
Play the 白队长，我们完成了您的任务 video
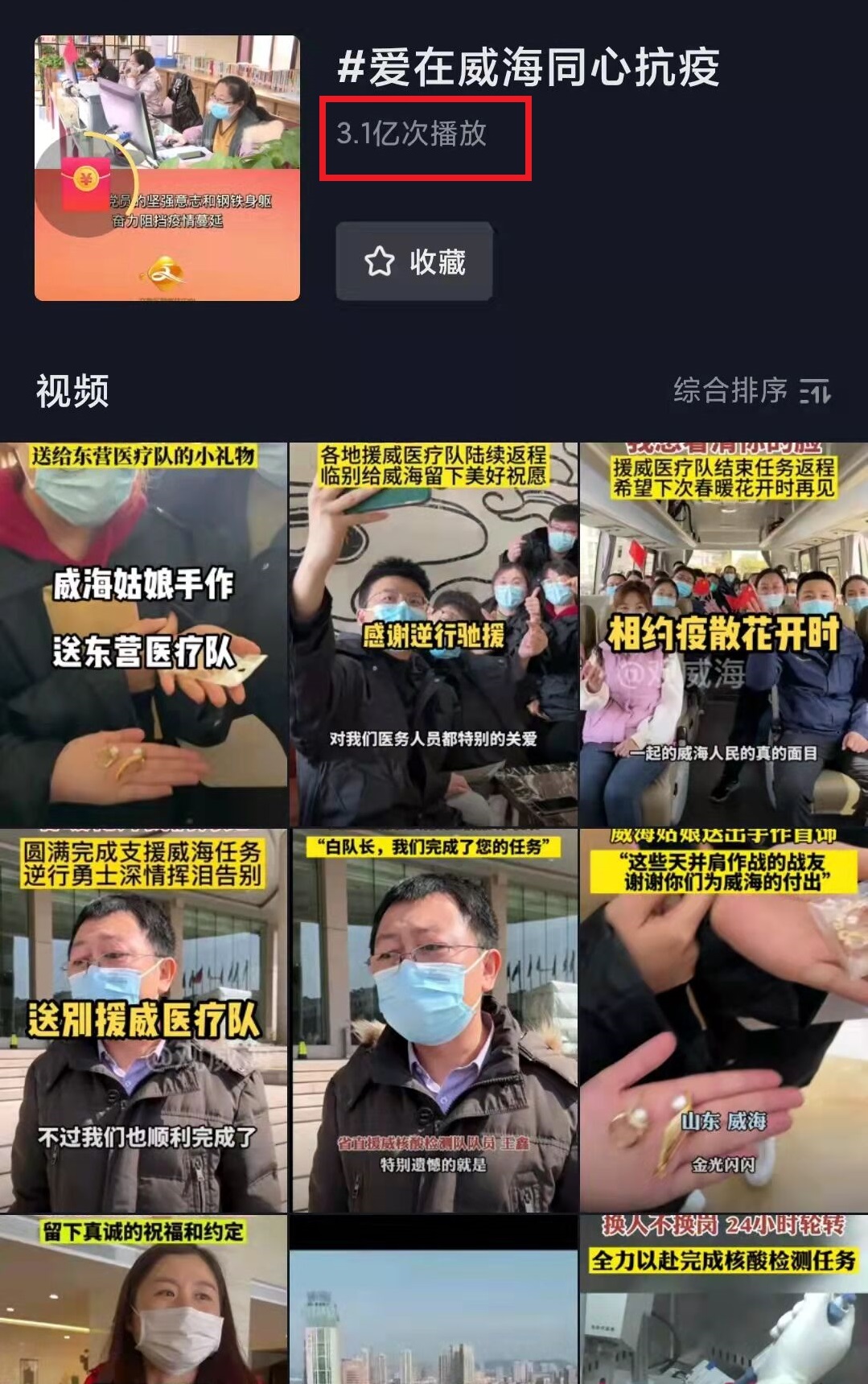point(434,1020)
